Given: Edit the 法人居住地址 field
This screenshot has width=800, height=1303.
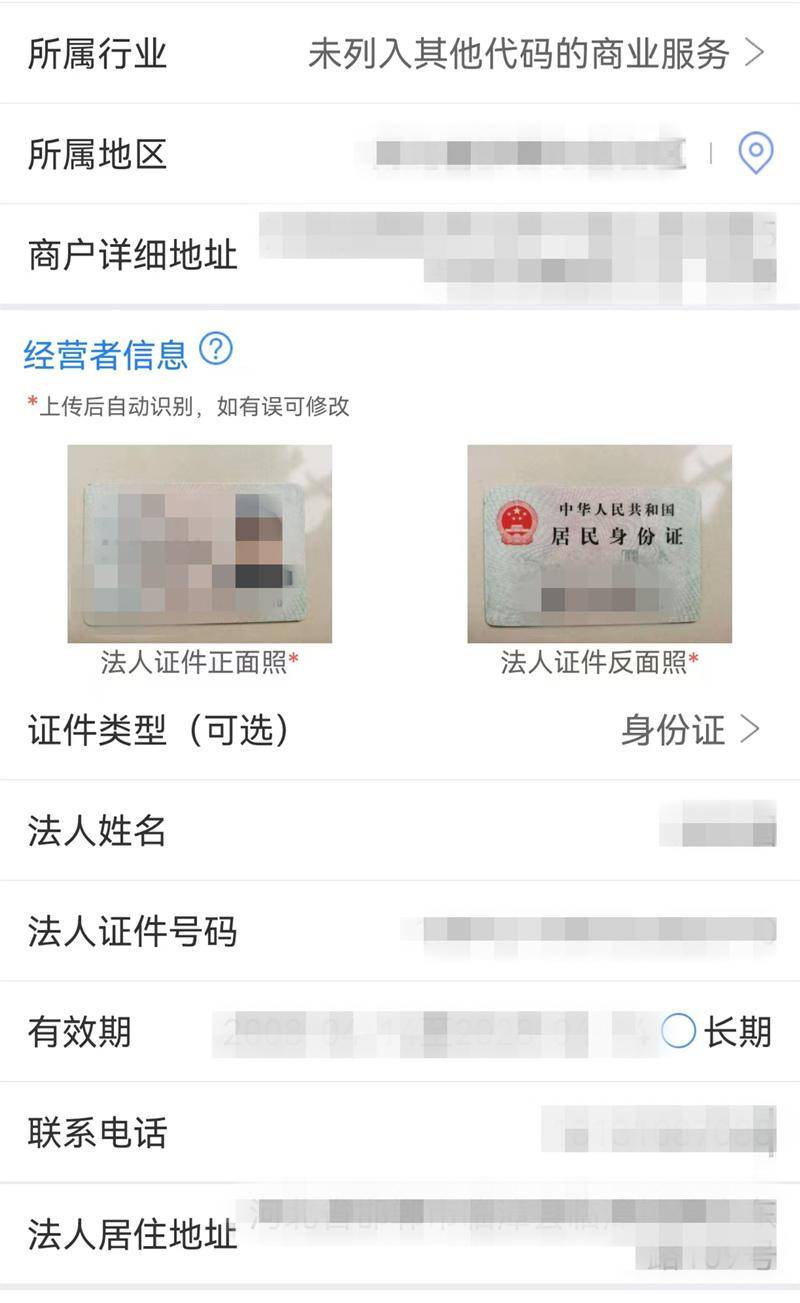Looking at the screenshot, I should tap(510, 1232).
